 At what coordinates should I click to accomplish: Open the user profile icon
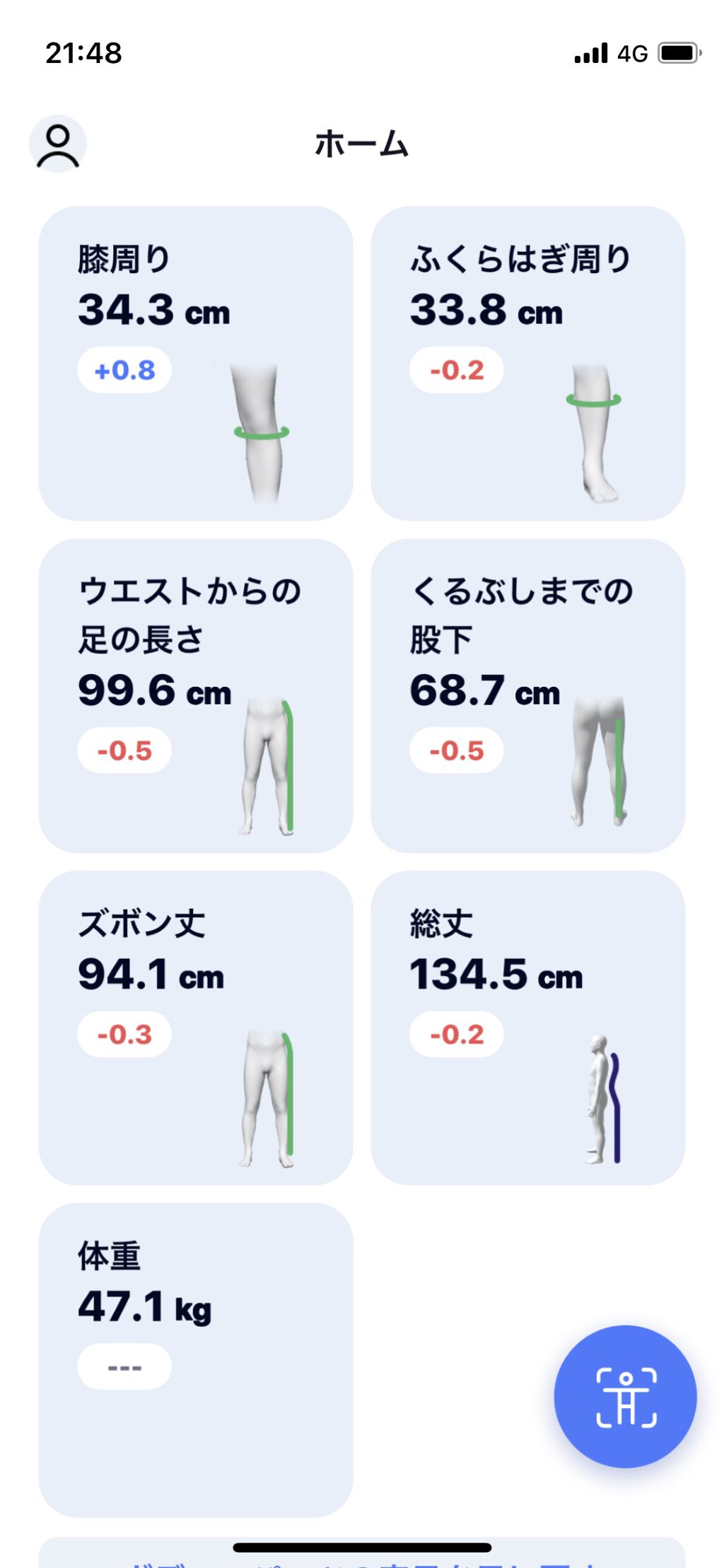pos(58,144)
